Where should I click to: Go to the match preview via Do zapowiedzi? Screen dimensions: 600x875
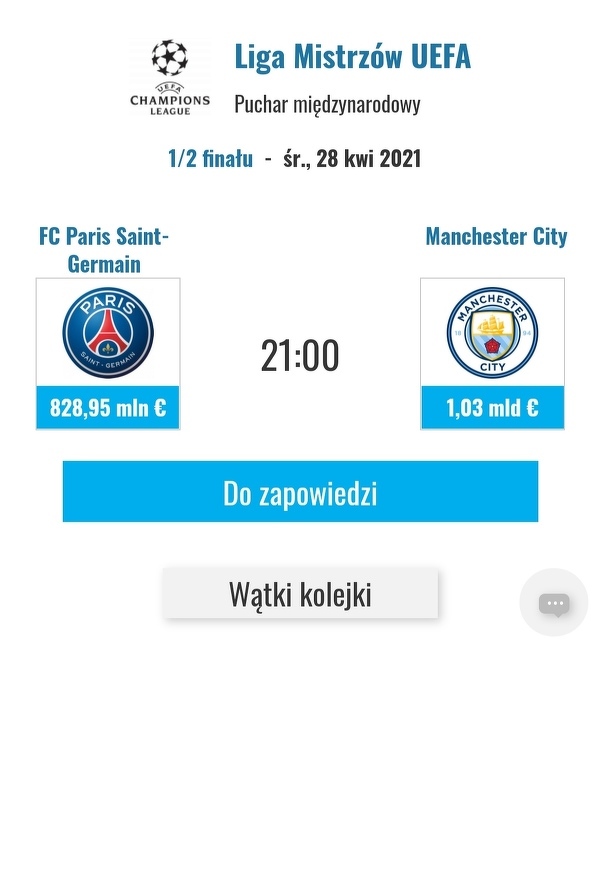point(300,492)
